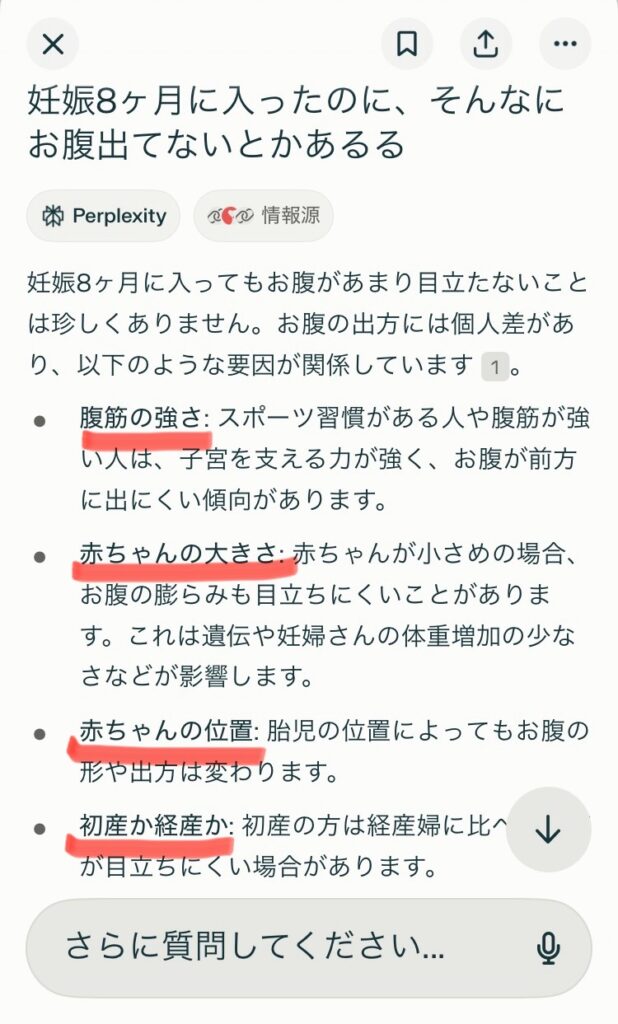Bookmark this answer
This screenshot has height=1024, width=618.
(x=407, y=43)
